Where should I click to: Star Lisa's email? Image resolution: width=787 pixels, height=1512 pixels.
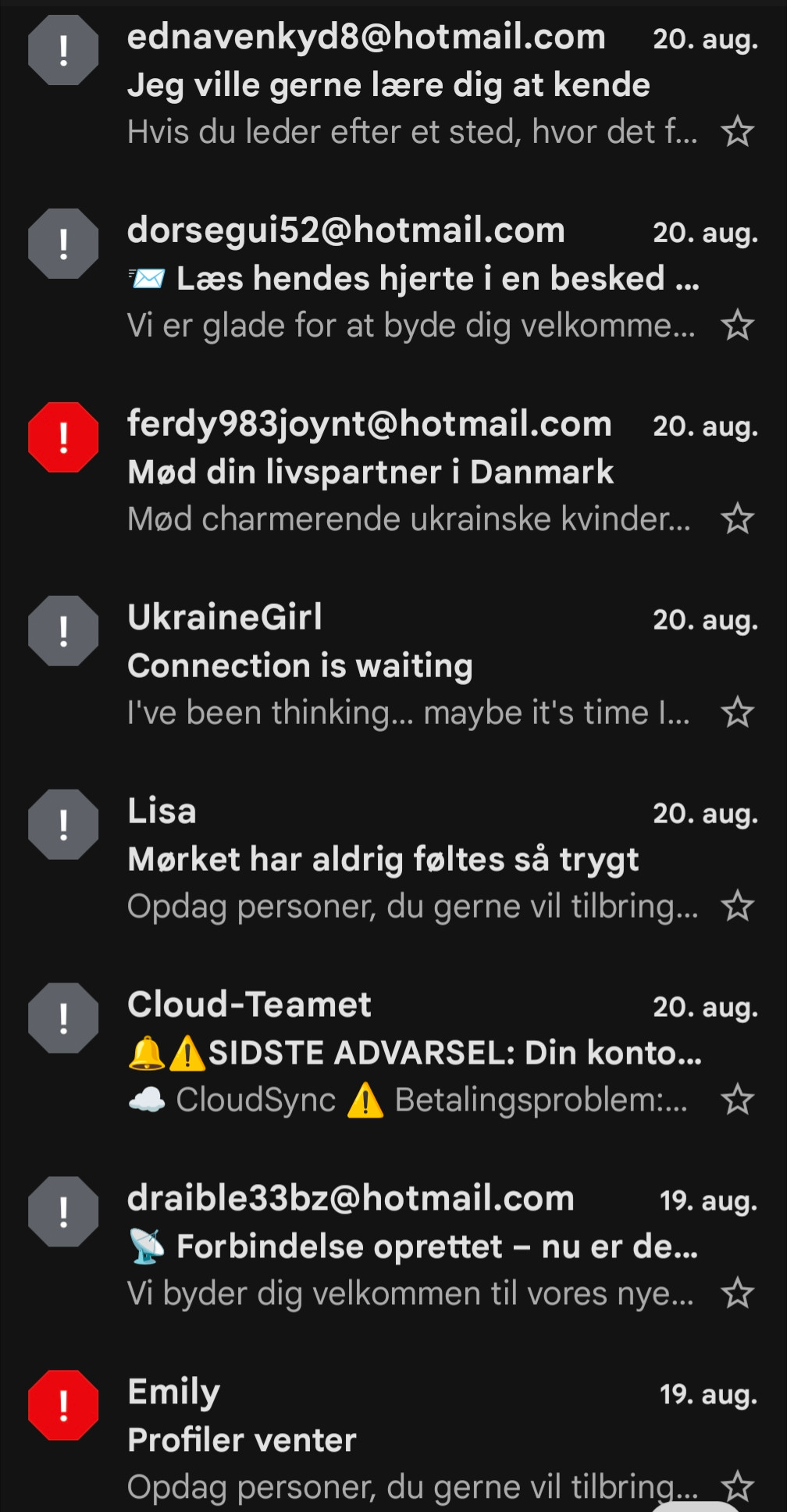coord(737,907)
